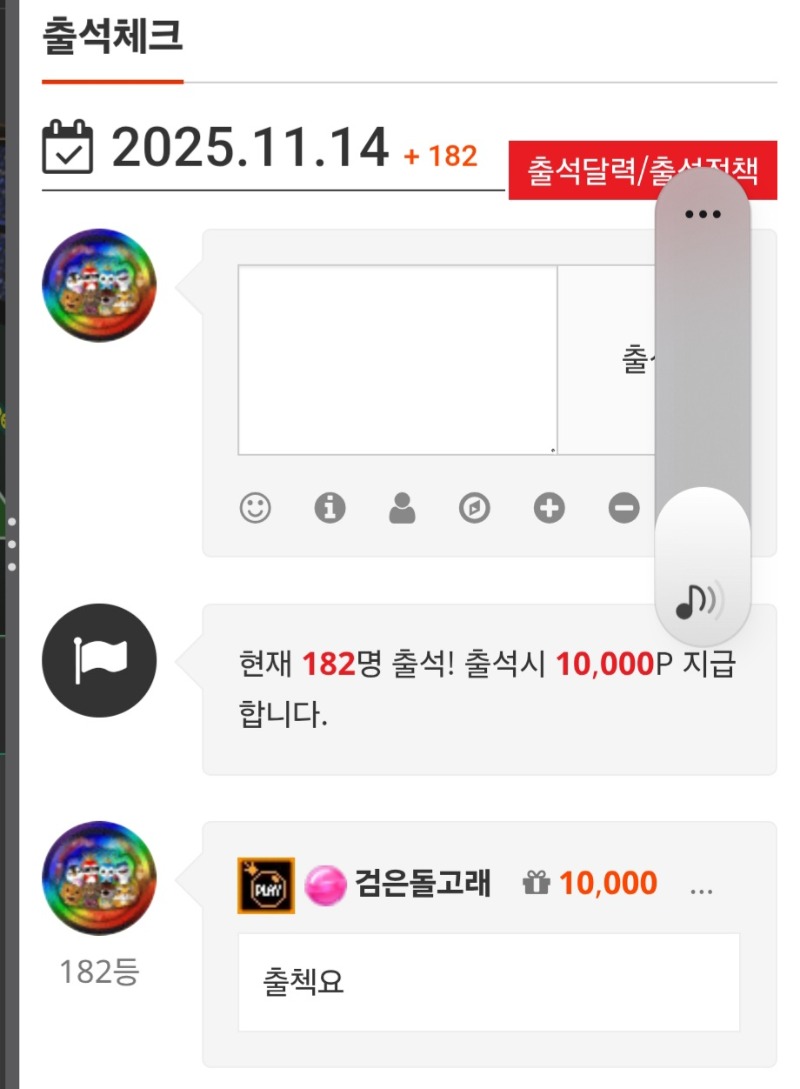Expand the floating three-dot options menu
Viewport: 800px width, 1089px height.
(x=702, y=212)
